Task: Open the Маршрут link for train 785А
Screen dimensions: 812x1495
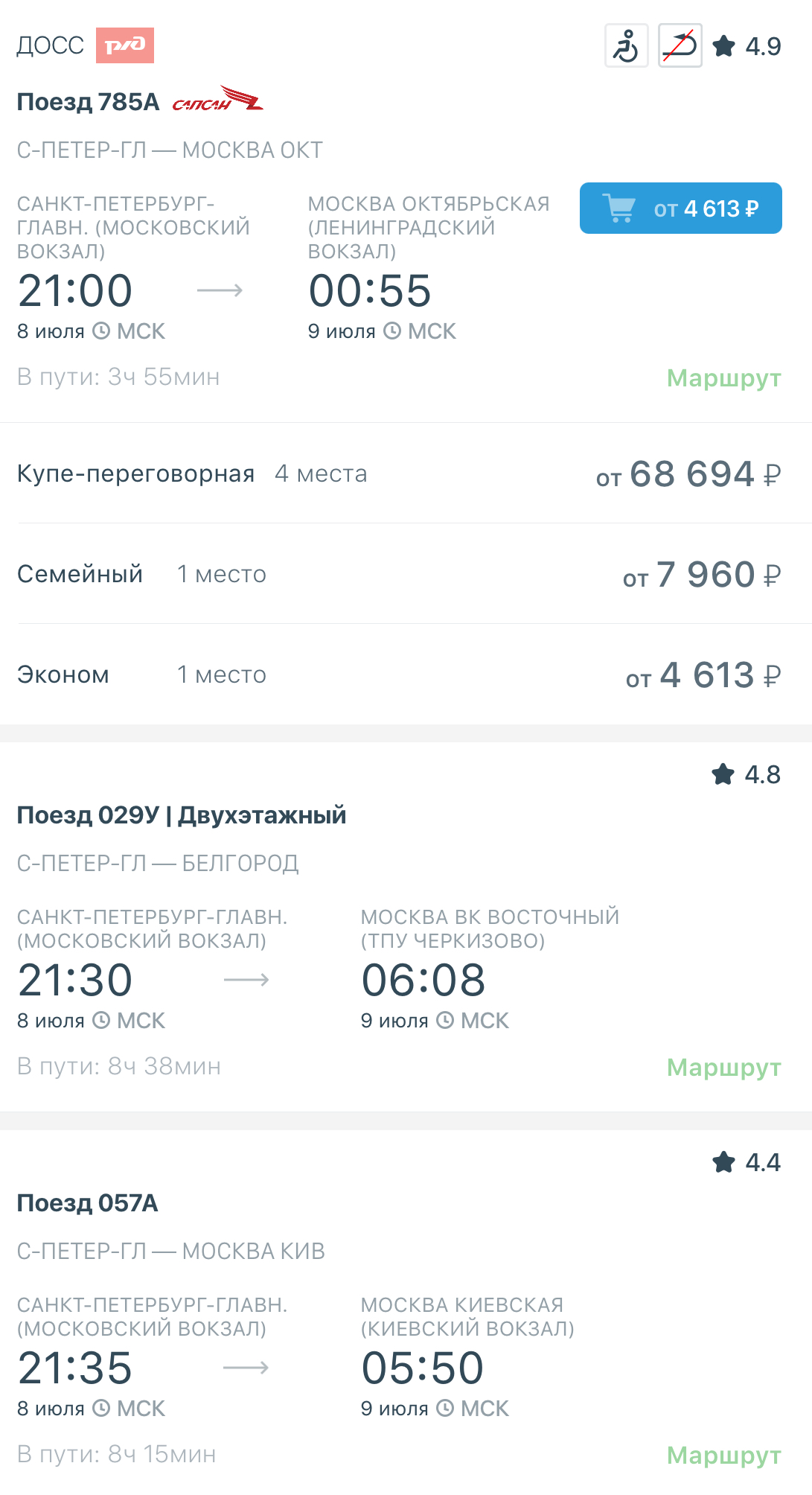Action: click(723, 378)
